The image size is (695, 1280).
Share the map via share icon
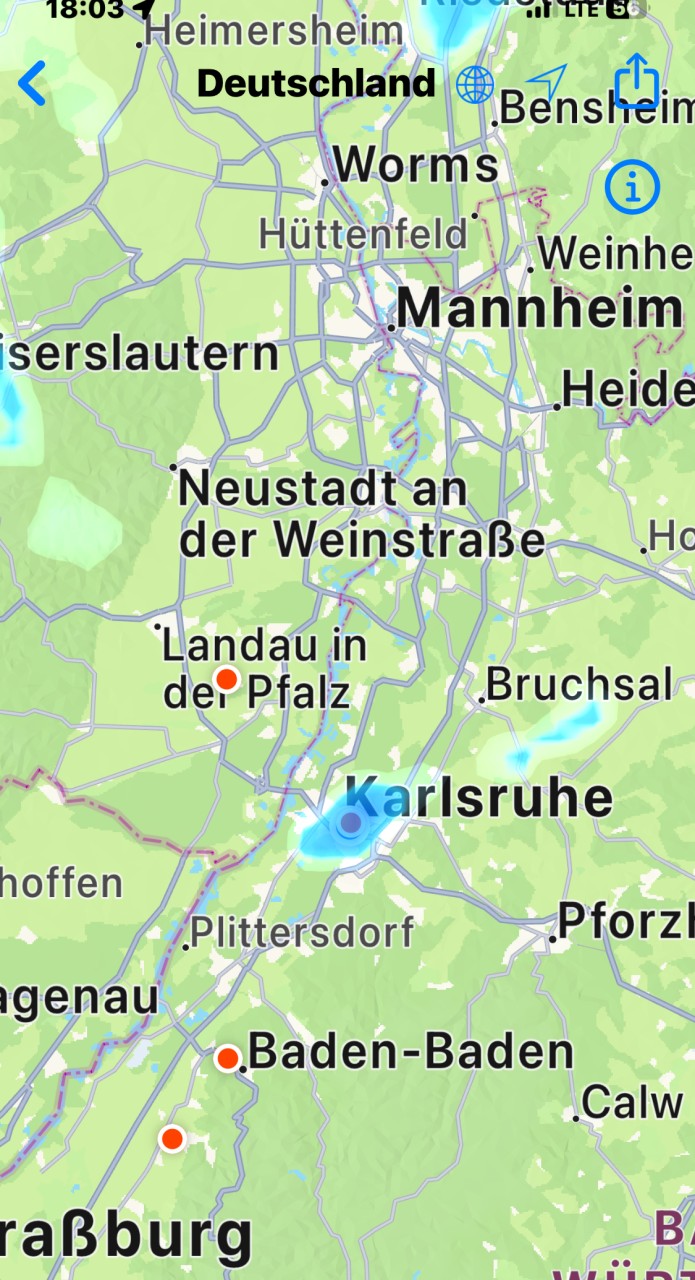(637, 80)
